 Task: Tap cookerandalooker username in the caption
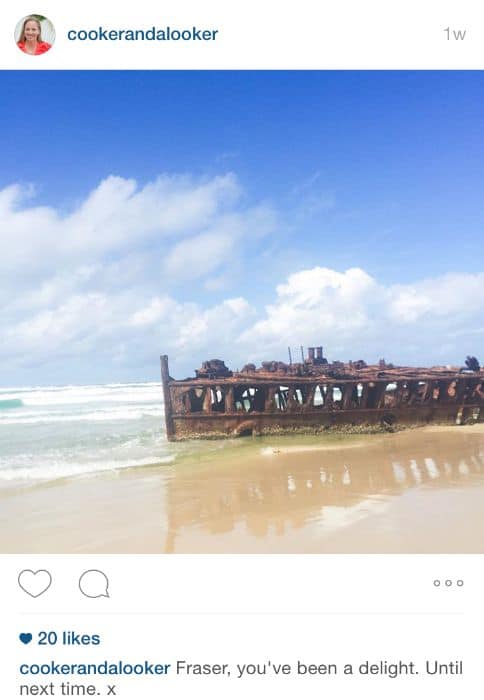(x=95, y=668)
